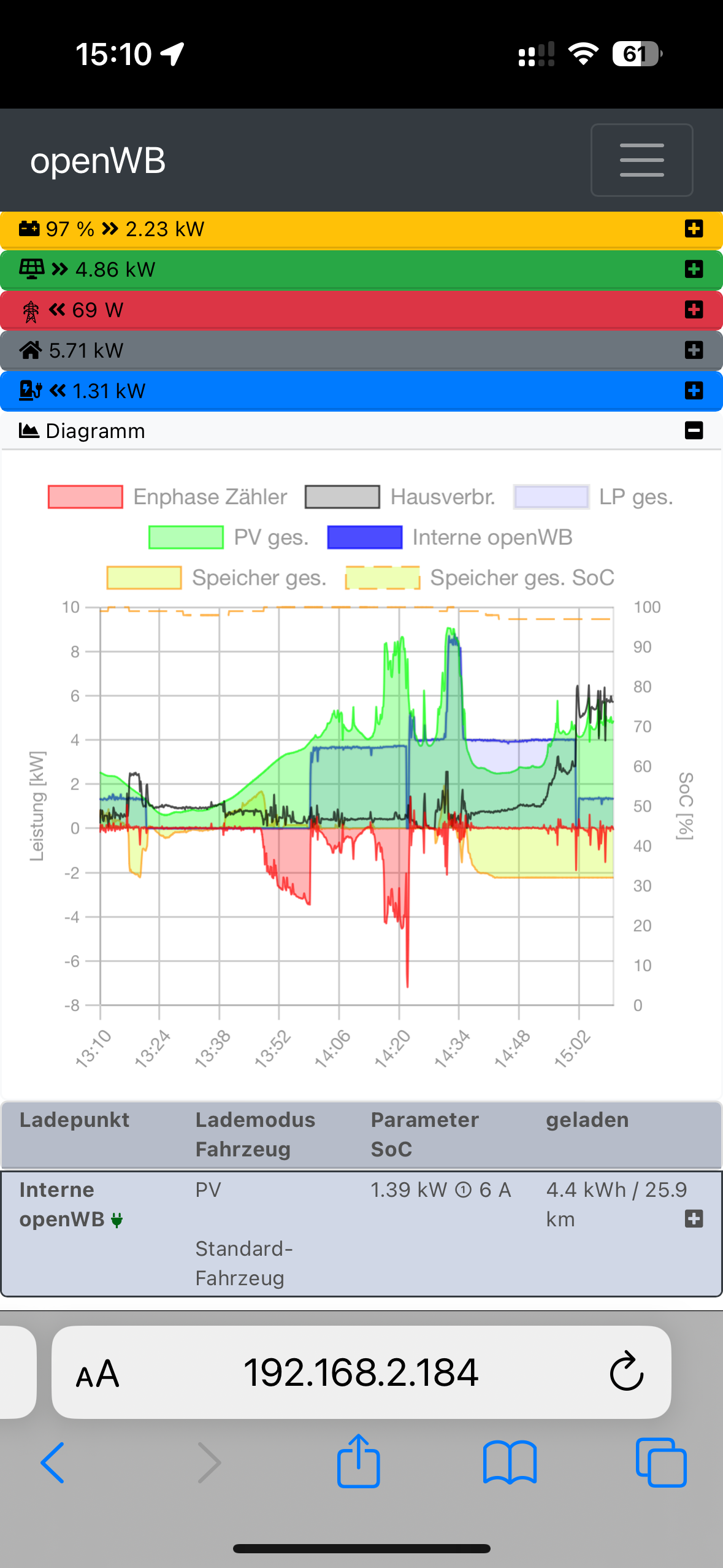Toggle the LP ges. chart series
This screenshot has width=723, height=1568.
click(593, 497)
